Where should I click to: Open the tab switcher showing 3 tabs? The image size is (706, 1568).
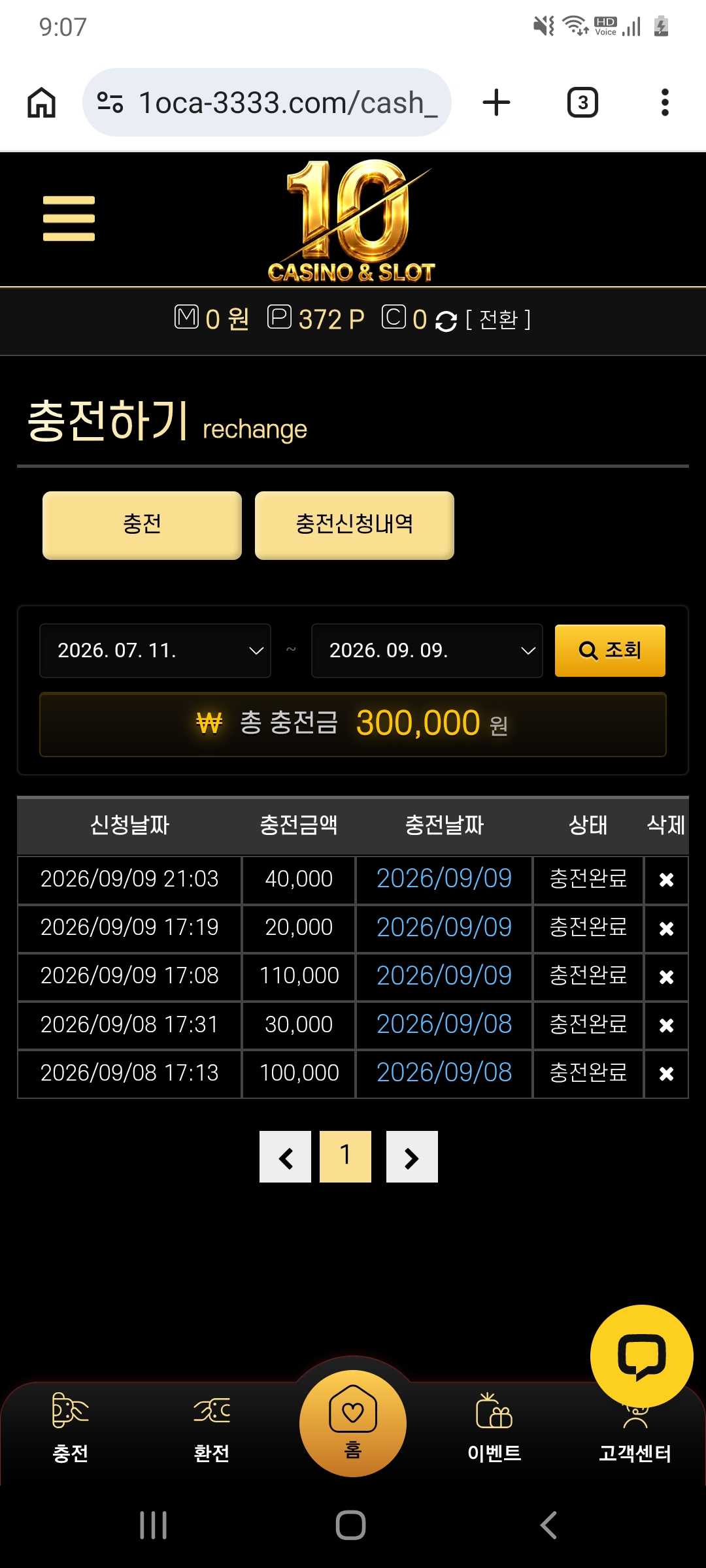coord(582,103)
